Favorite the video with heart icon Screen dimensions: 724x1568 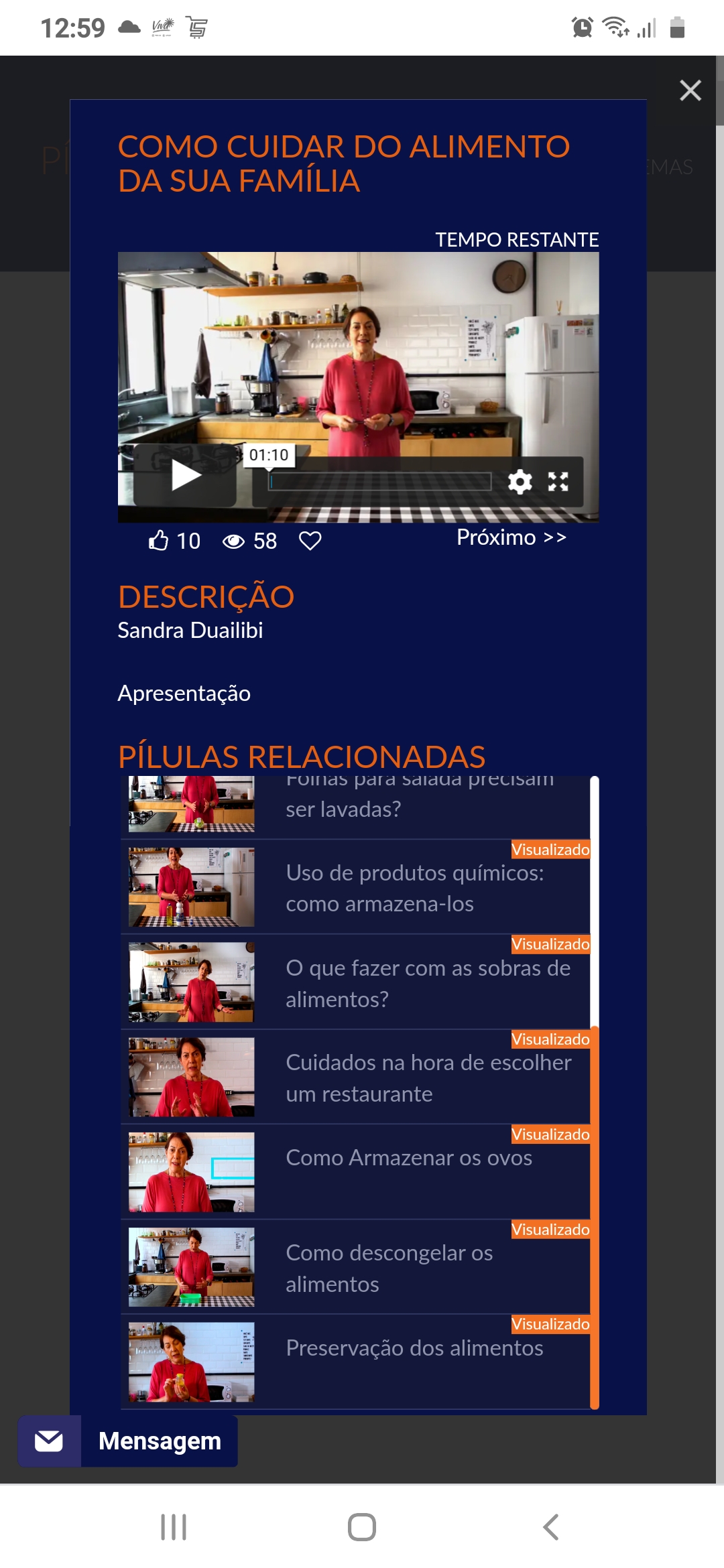[x=310, y=540]
